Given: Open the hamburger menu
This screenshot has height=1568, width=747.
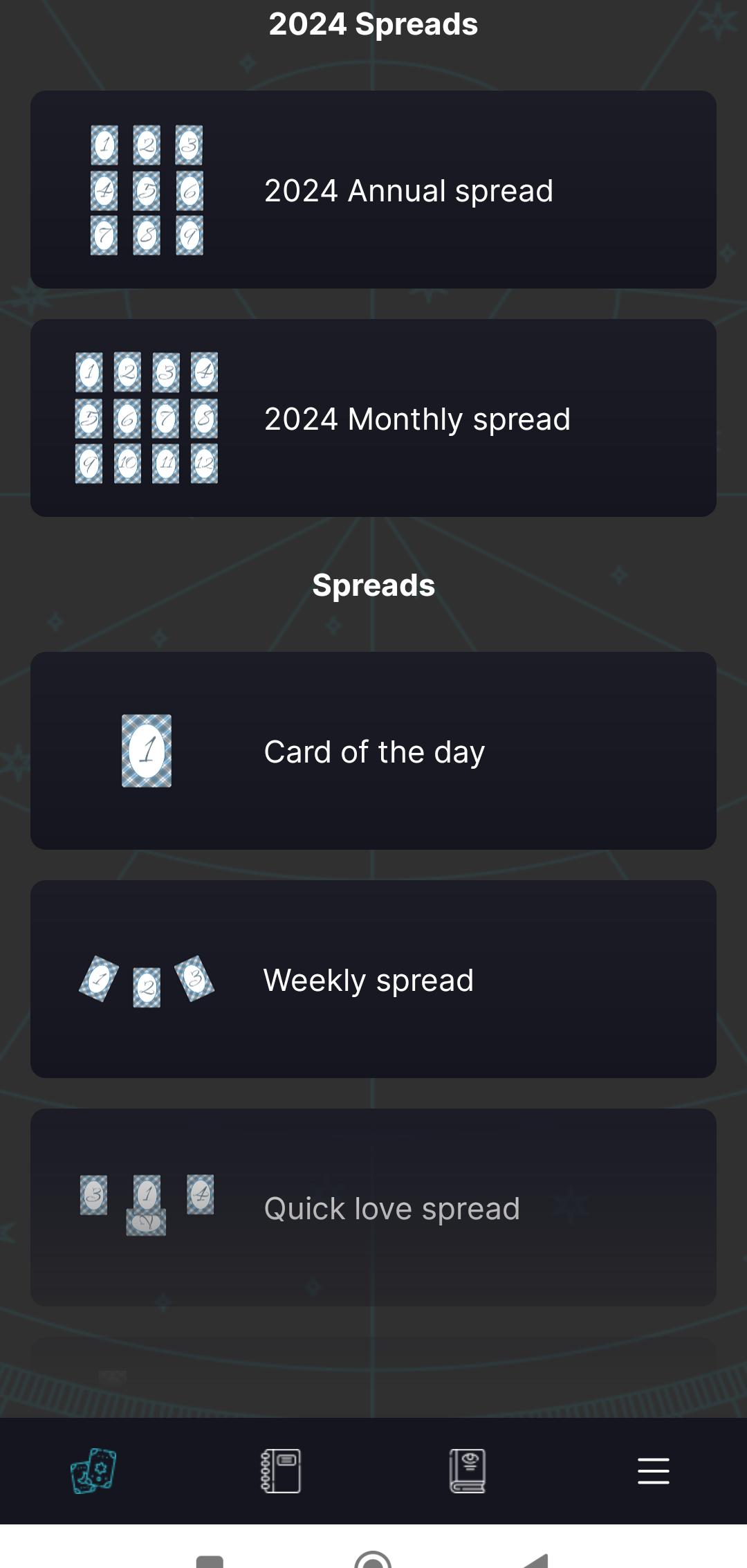Looking at the screenshot, I should pos(654,1471).
